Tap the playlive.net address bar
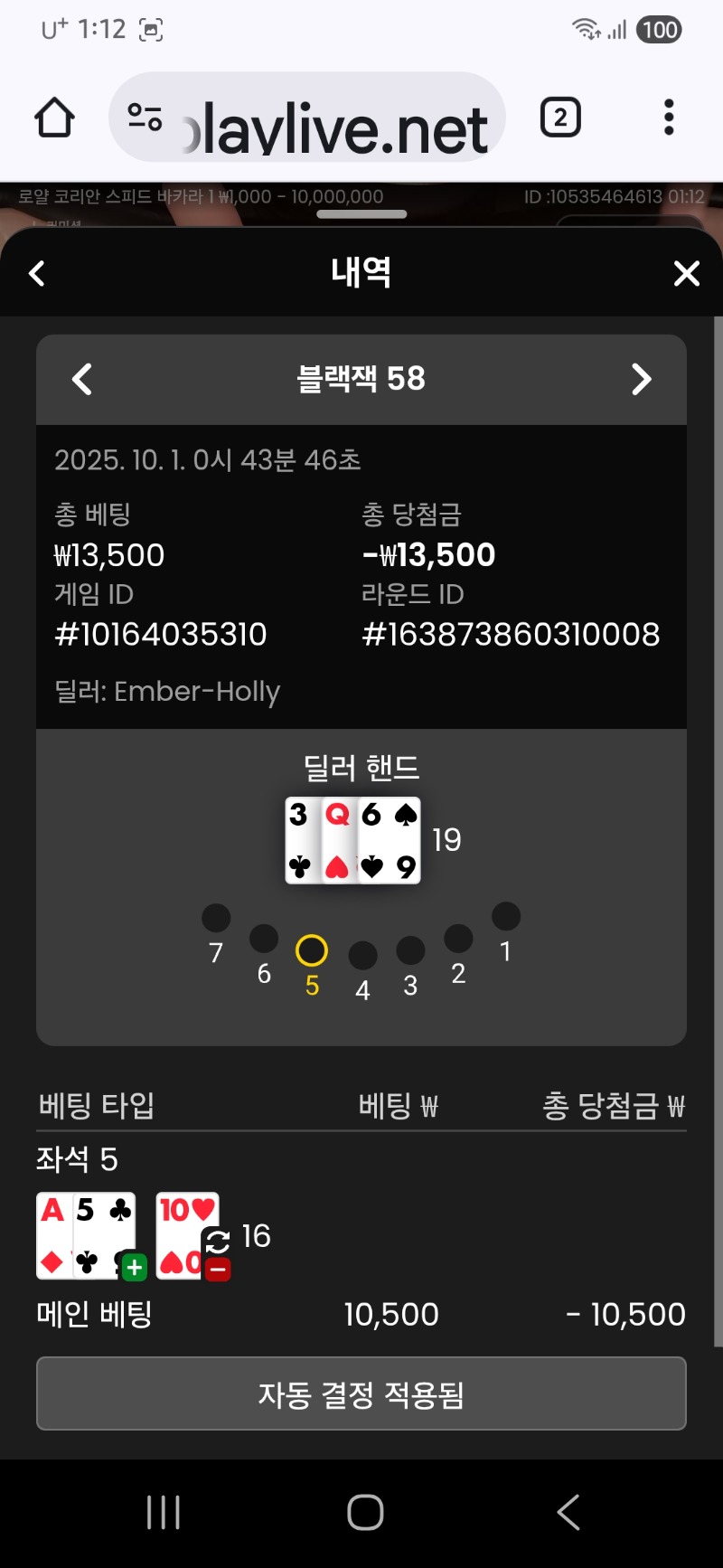Viewport: 723px width, 1568px height. (307, 118)
